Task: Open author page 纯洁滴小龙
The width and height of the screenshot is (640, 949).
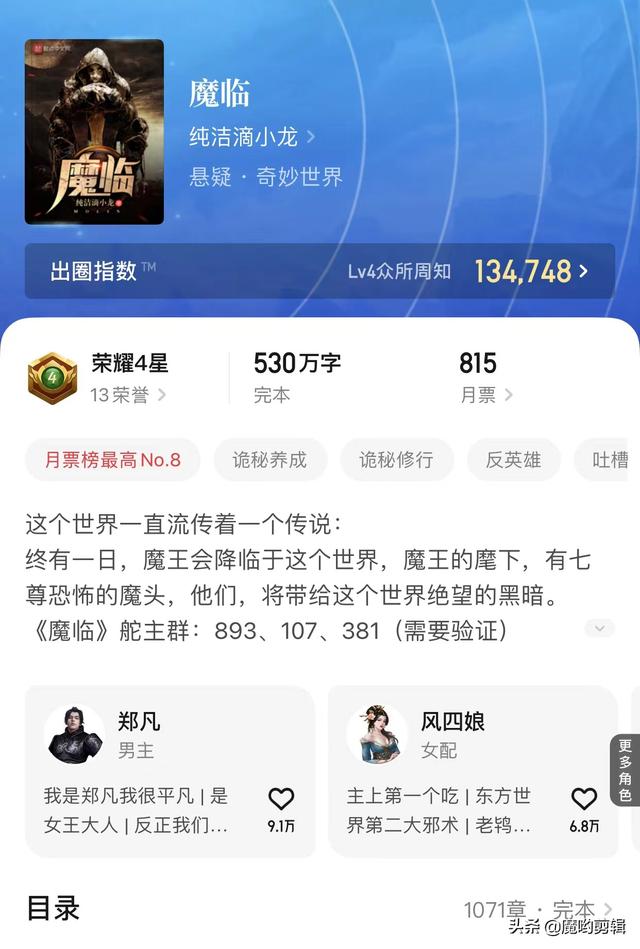Action: click(x=252, y=136)
